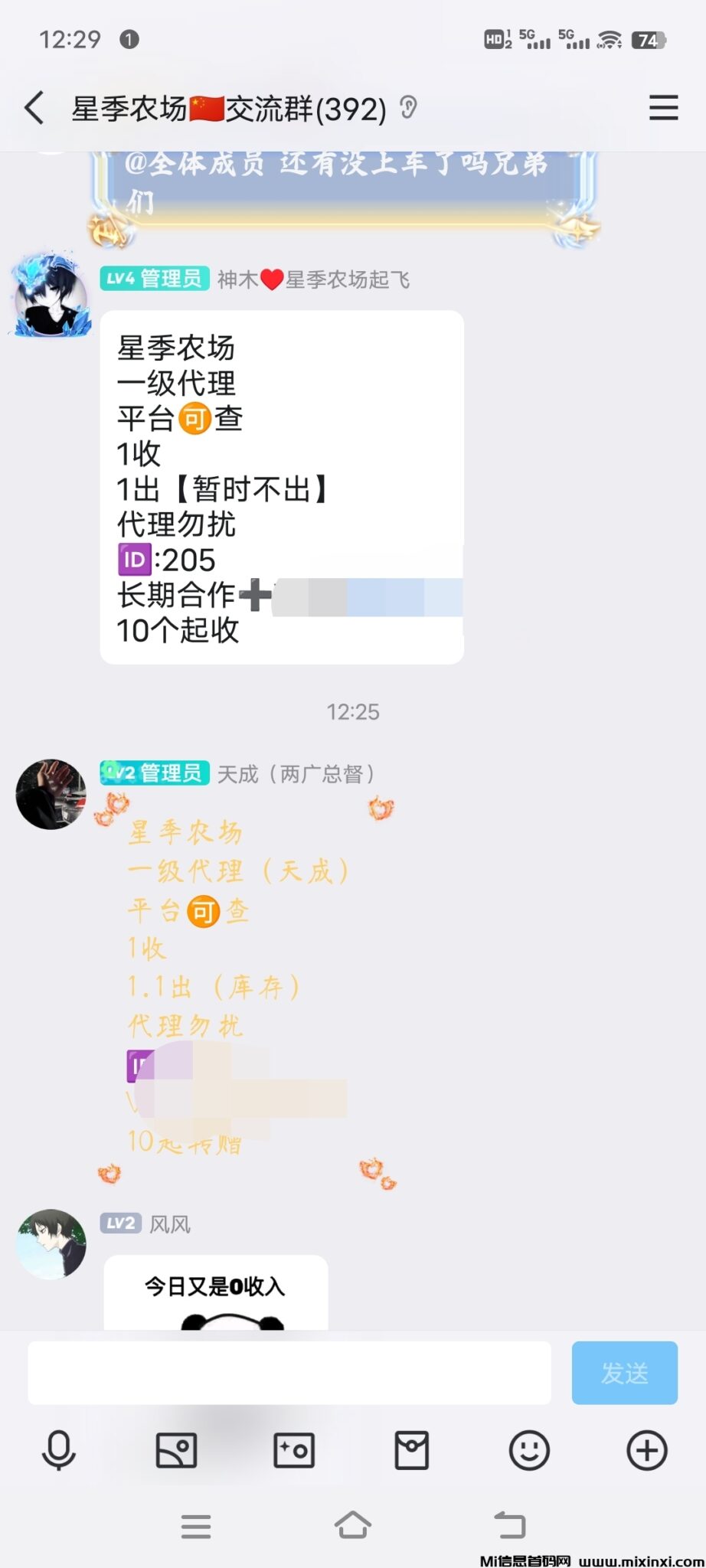Image resolution: width=706 pixels, height=1568 pixels.
Task: Record a voice message with microphone
Action: [x=59, y=1450]
